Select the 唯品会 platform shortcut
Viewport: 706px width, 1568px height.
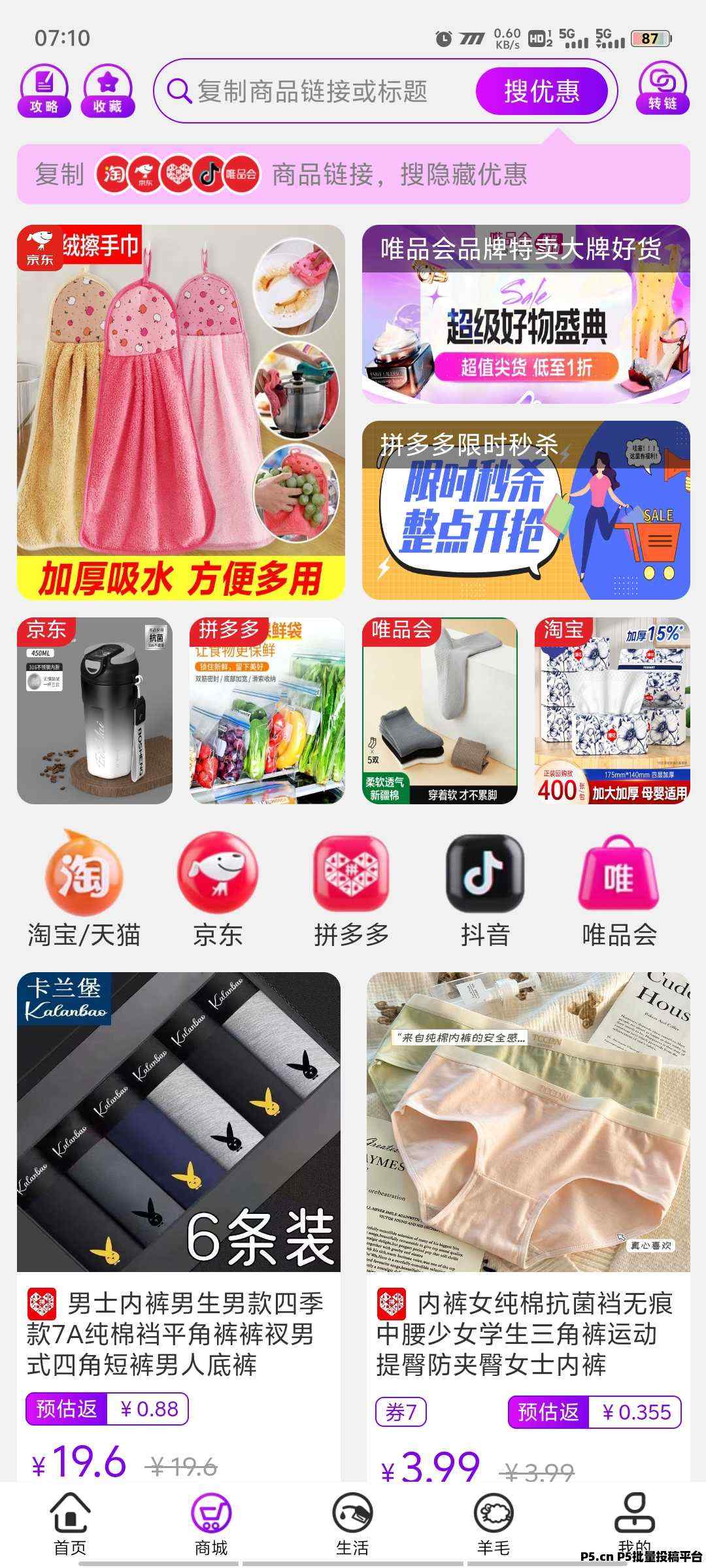619,889
